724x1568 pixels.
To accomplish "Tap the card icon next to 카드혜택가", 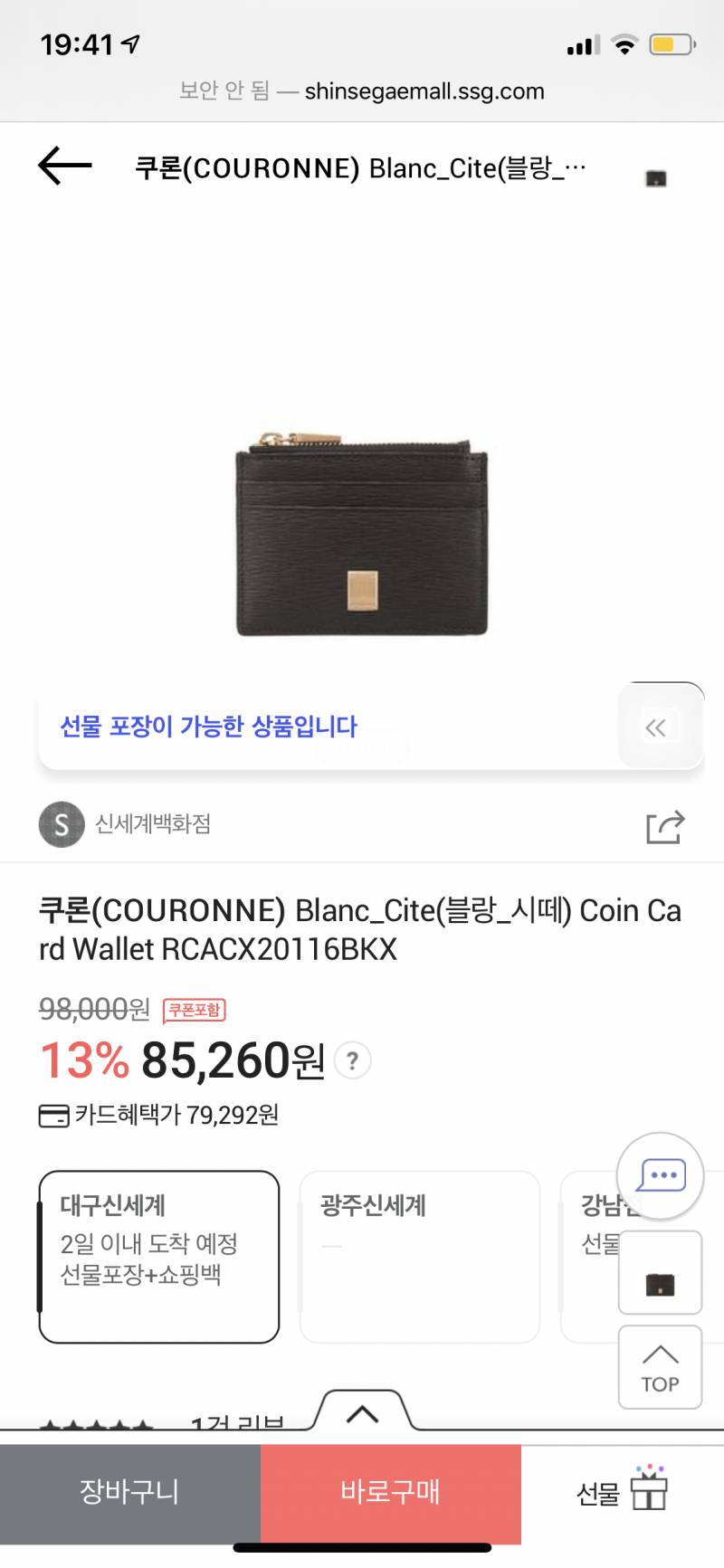I will [54, 1116].
